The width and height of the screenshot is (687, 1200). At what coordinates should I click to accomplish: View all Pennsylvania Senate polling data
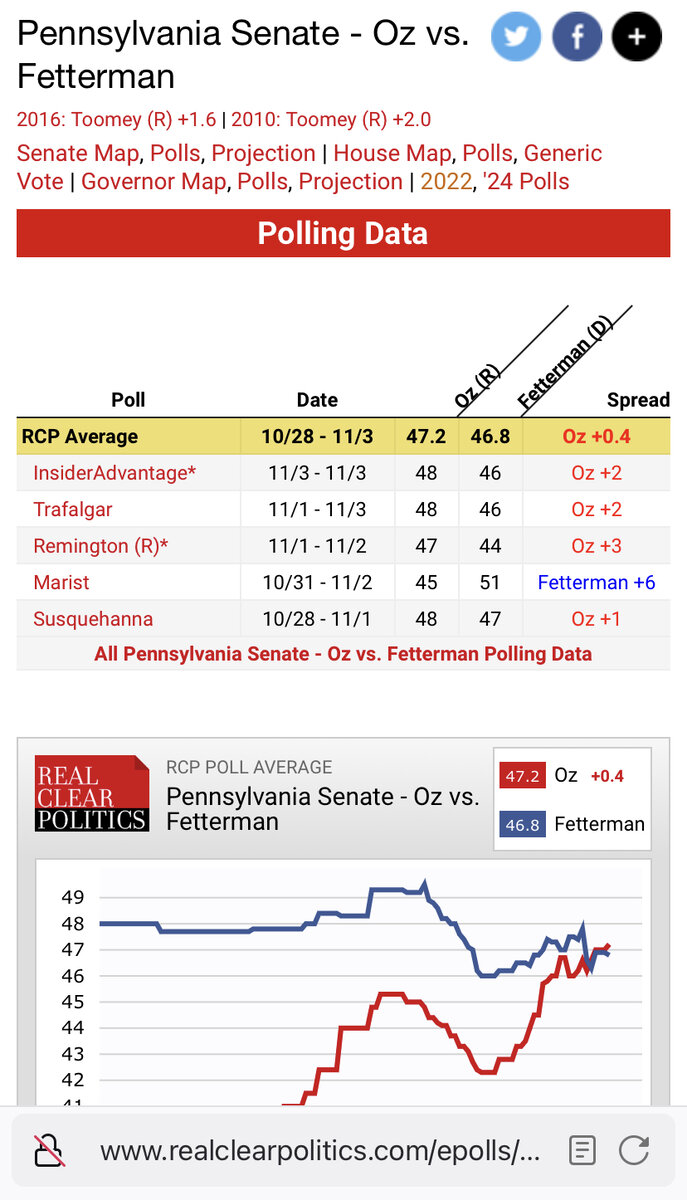(x=343, y=654)
